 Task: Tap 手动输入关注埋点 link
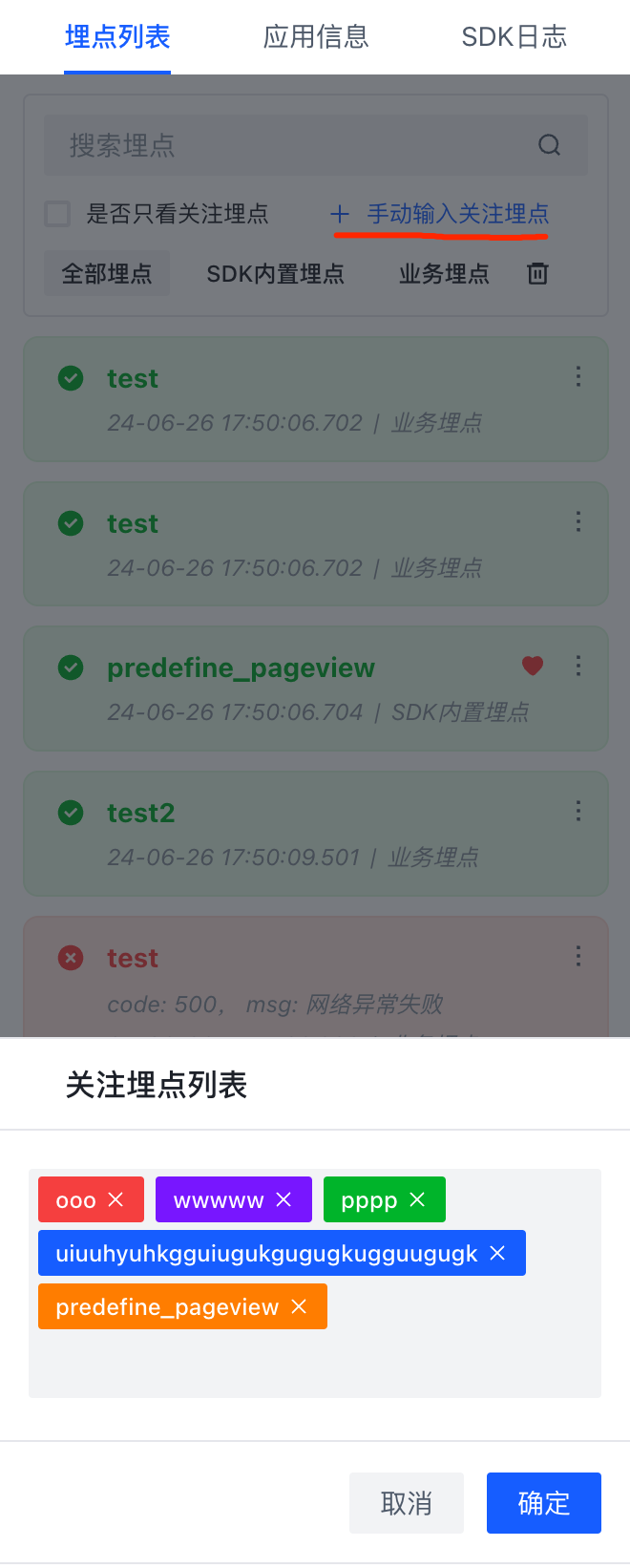[x=441, y=214]
